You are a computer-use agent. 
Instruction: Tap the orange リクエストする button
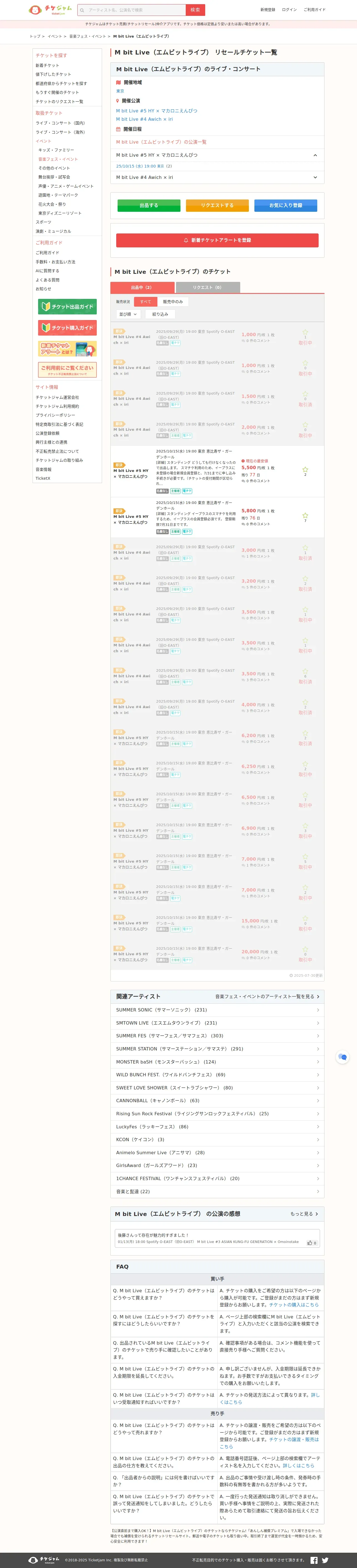(217, 205)
